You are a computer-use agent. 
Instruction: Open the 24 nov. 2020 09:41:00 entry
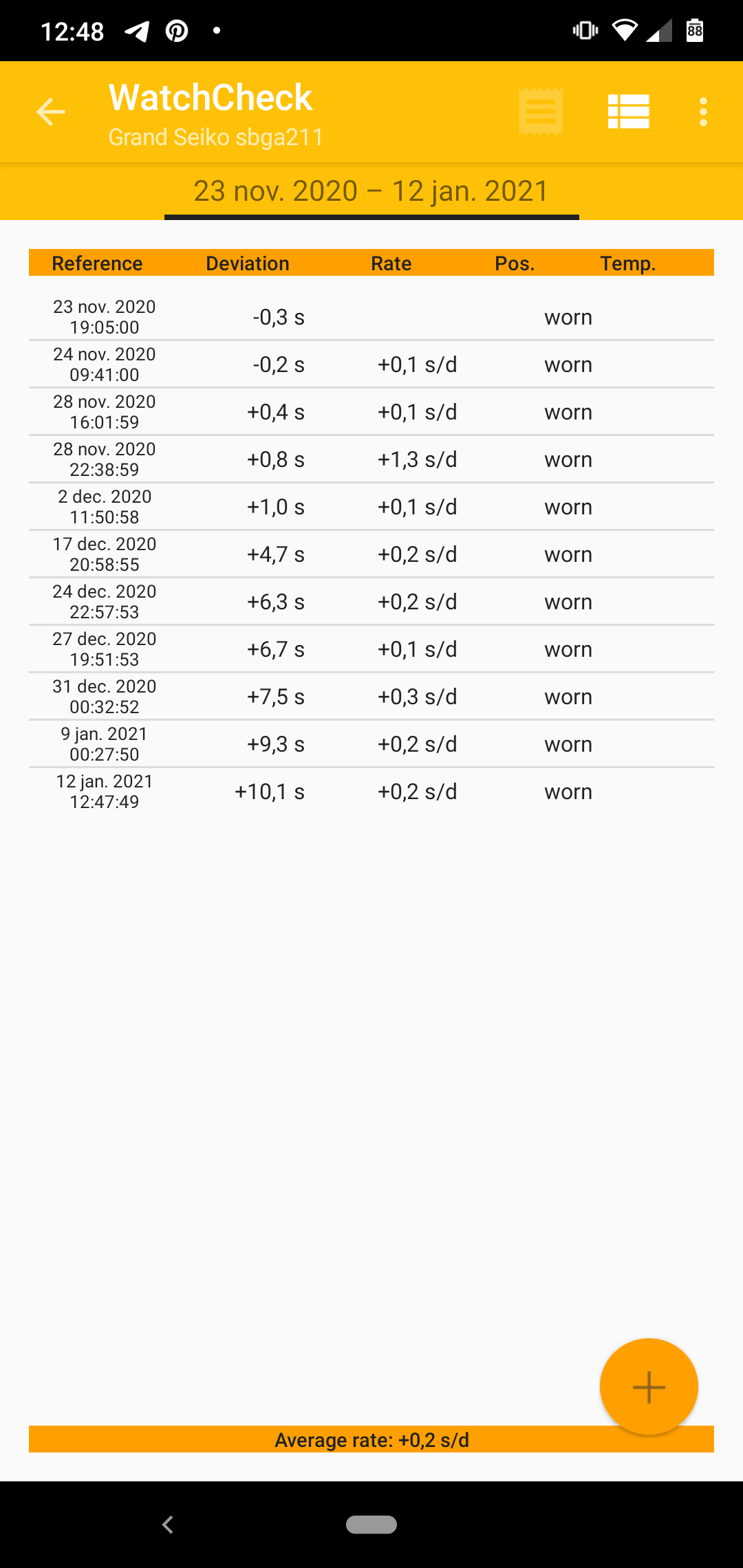pyautogui.click(x=371, y=364)
